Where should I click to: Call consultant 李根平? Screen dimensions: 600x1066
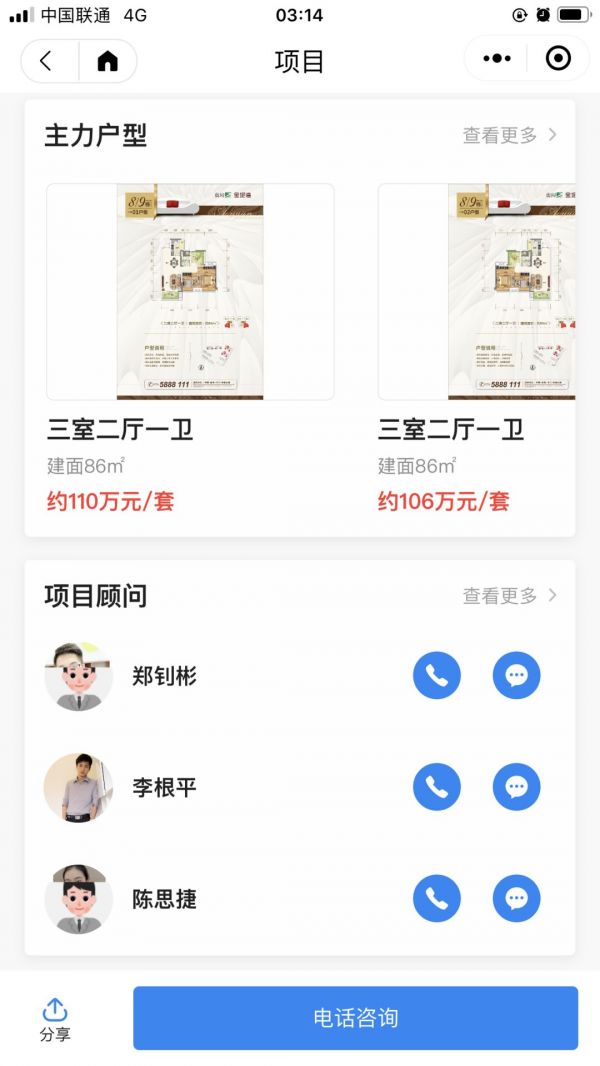[x=437, y=787]
